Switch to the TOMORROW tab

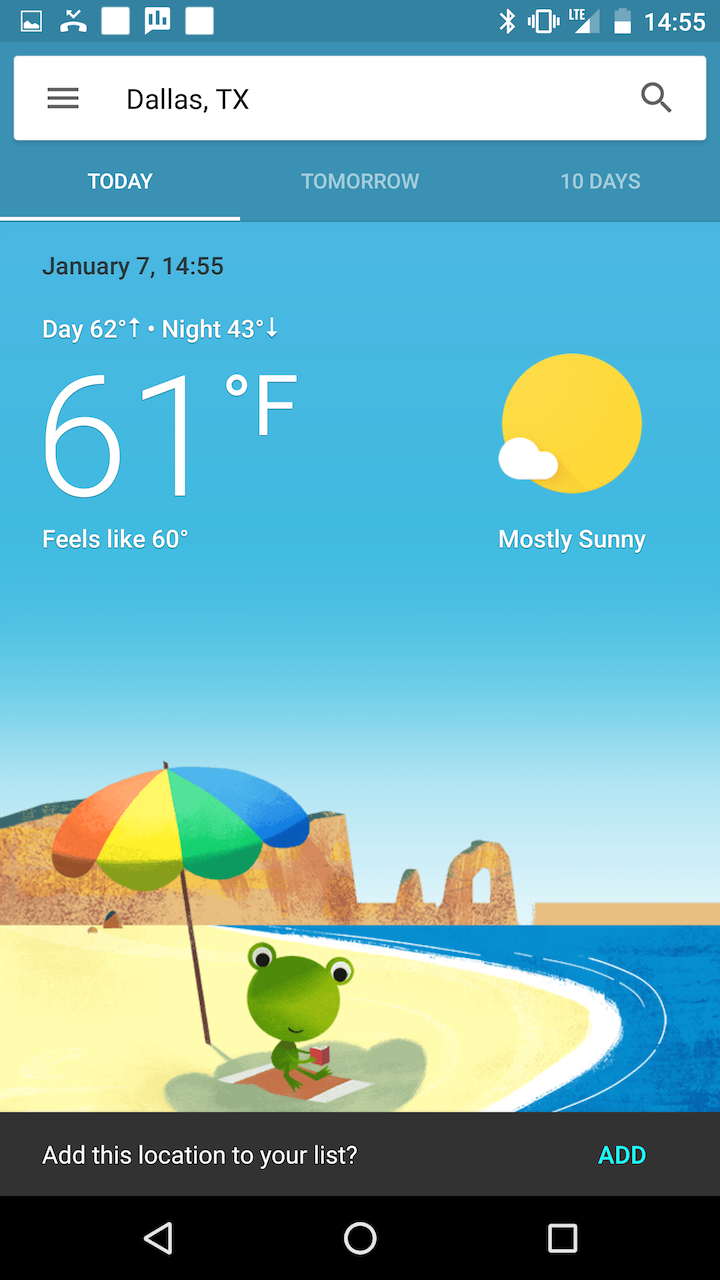point(360,181)
